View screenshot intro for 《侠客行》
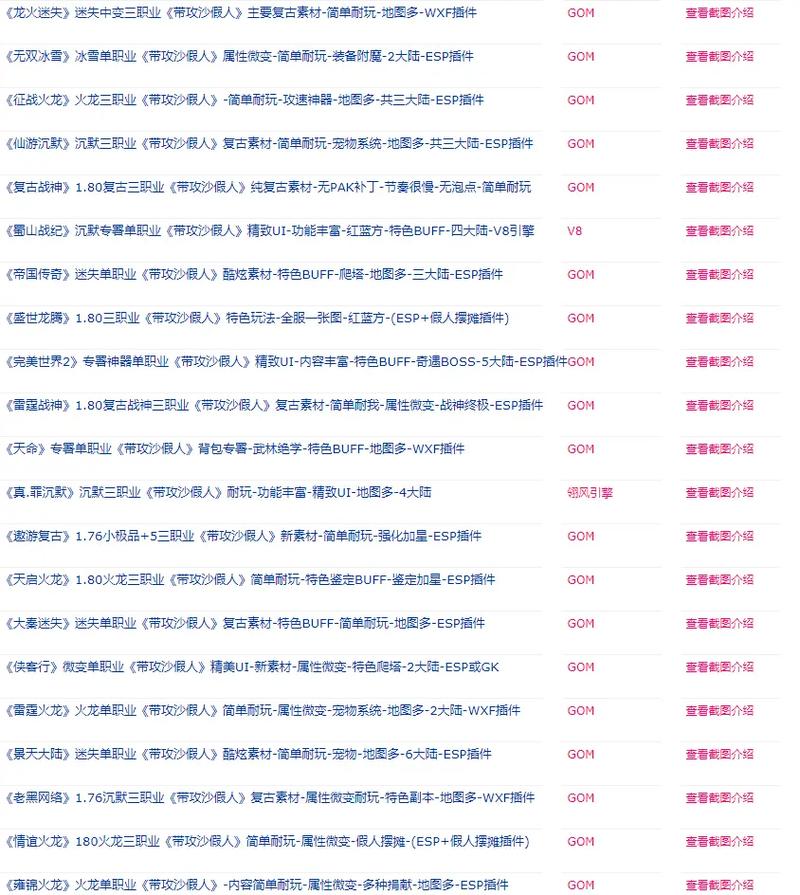Image resolution: width=800 pixels, height=895 pixels. click(x=719, y=667)
